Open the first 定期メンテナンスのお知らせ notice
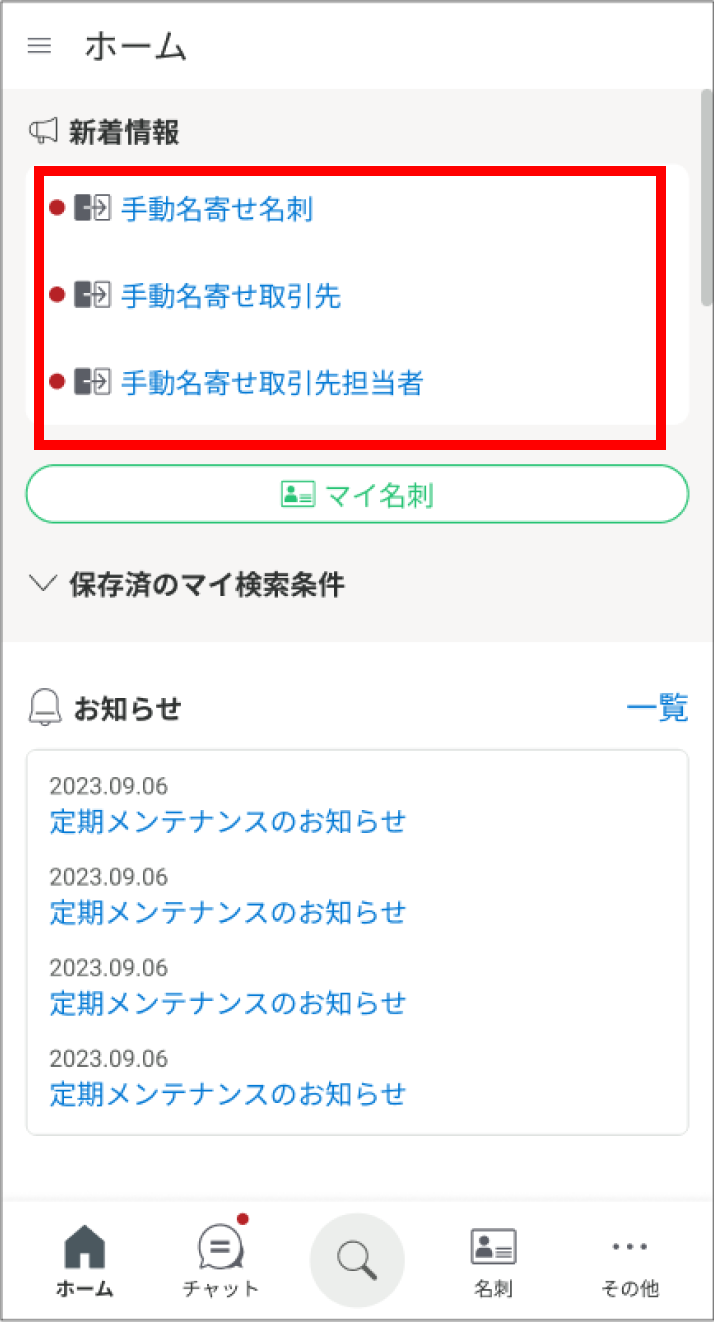714x1322 pixels. coord(228,822)
